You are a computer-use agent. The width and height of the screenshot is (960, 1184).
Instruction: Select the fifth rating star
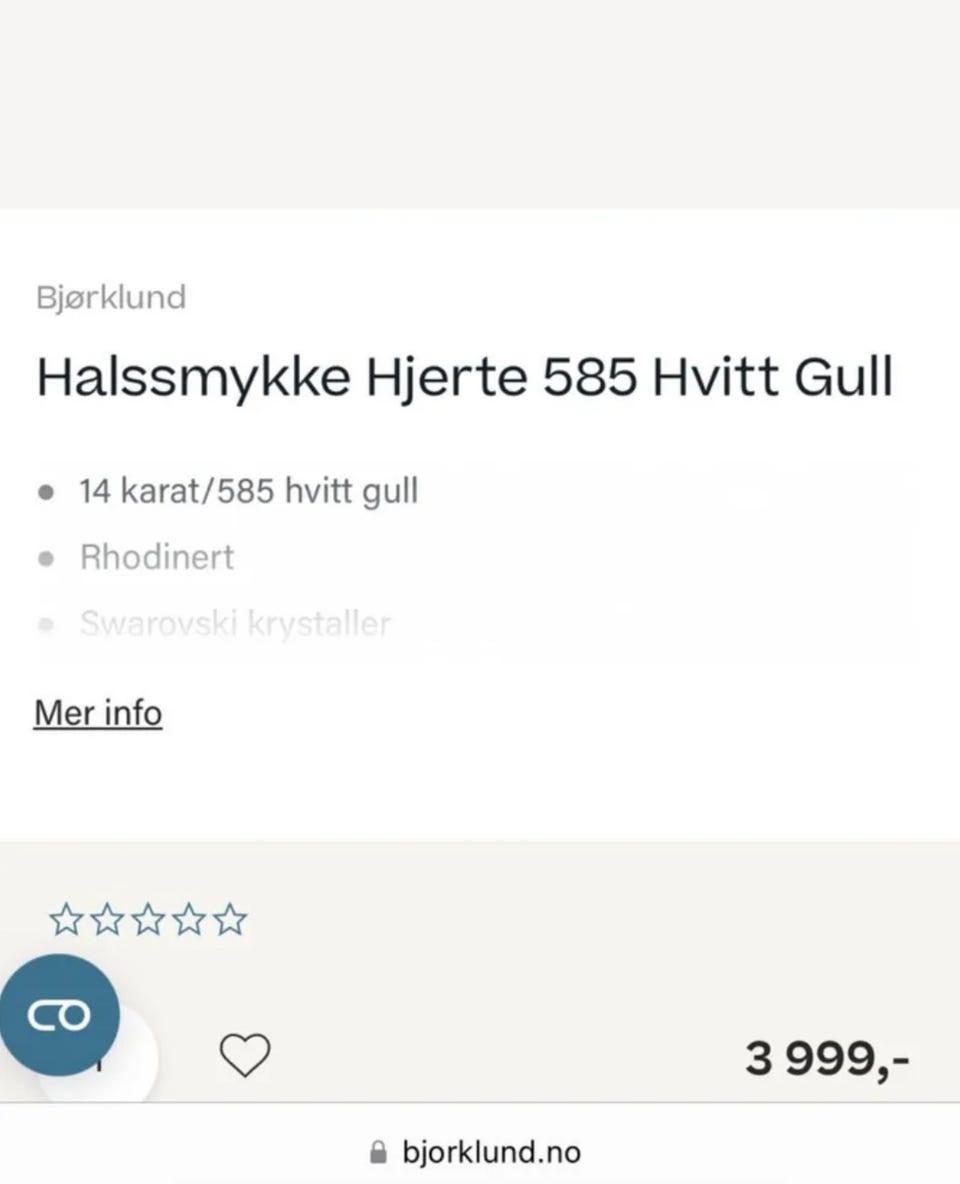coord(230,919)
